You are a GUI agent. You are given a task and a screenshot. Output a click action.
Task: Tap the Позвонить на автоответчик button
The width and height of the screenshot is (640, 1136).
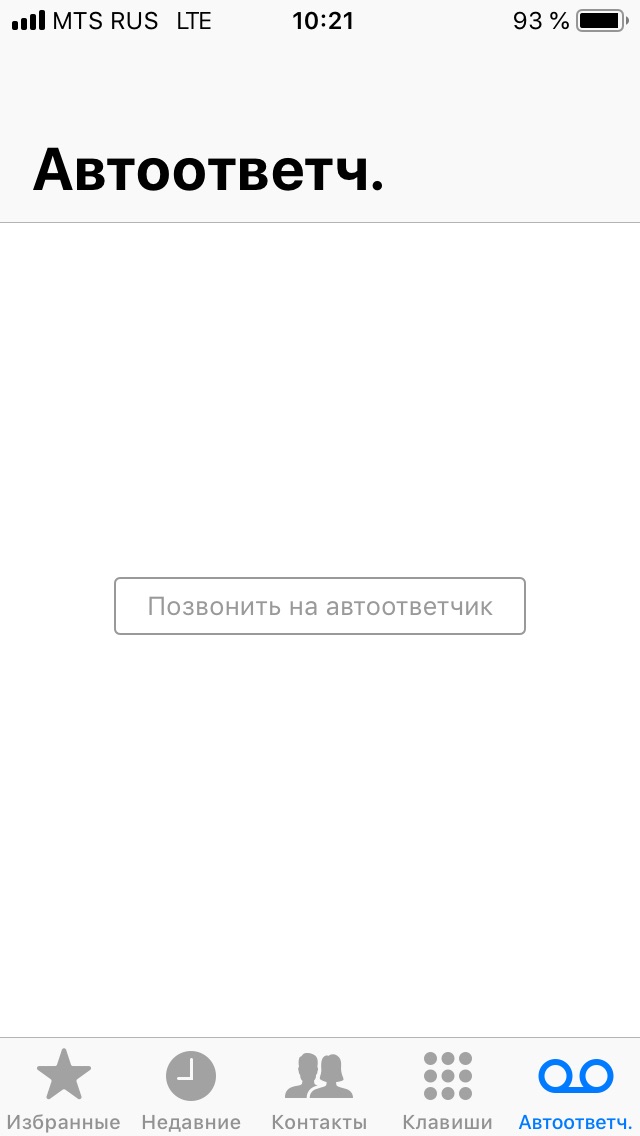click(320, 606)
